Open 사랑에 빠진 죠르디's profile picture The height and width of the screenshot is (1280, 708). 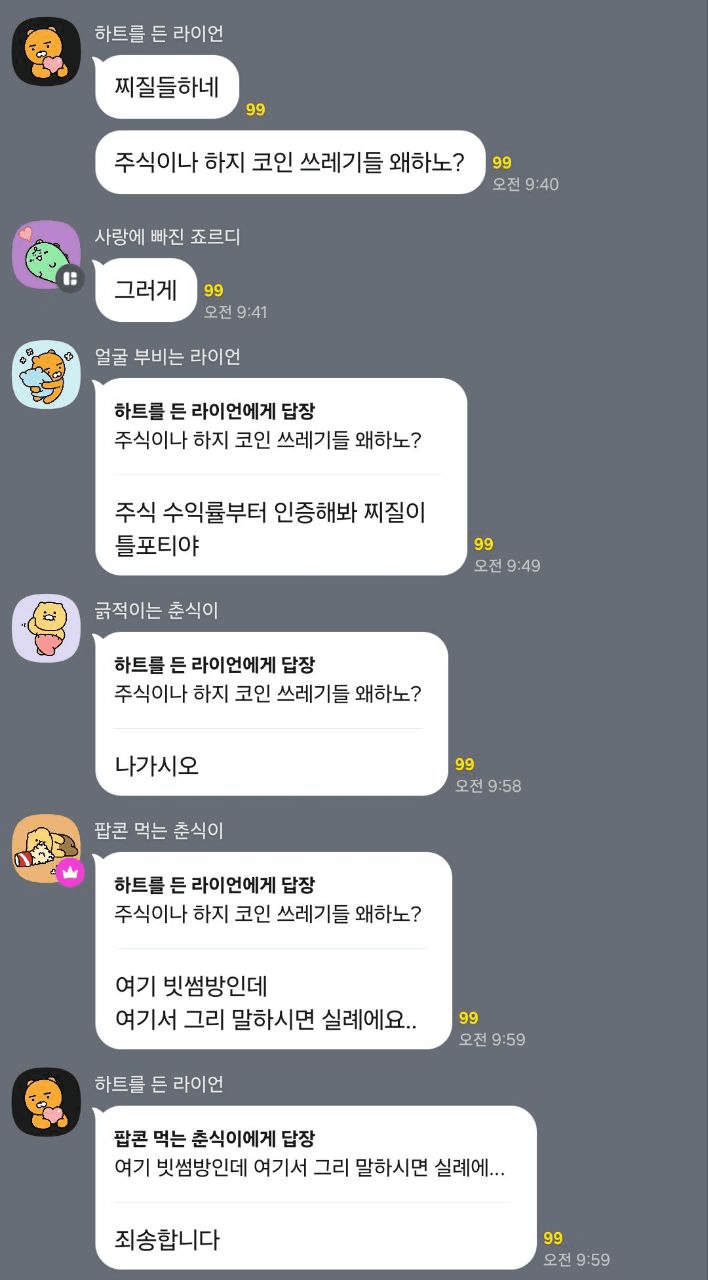pos(46,255)
